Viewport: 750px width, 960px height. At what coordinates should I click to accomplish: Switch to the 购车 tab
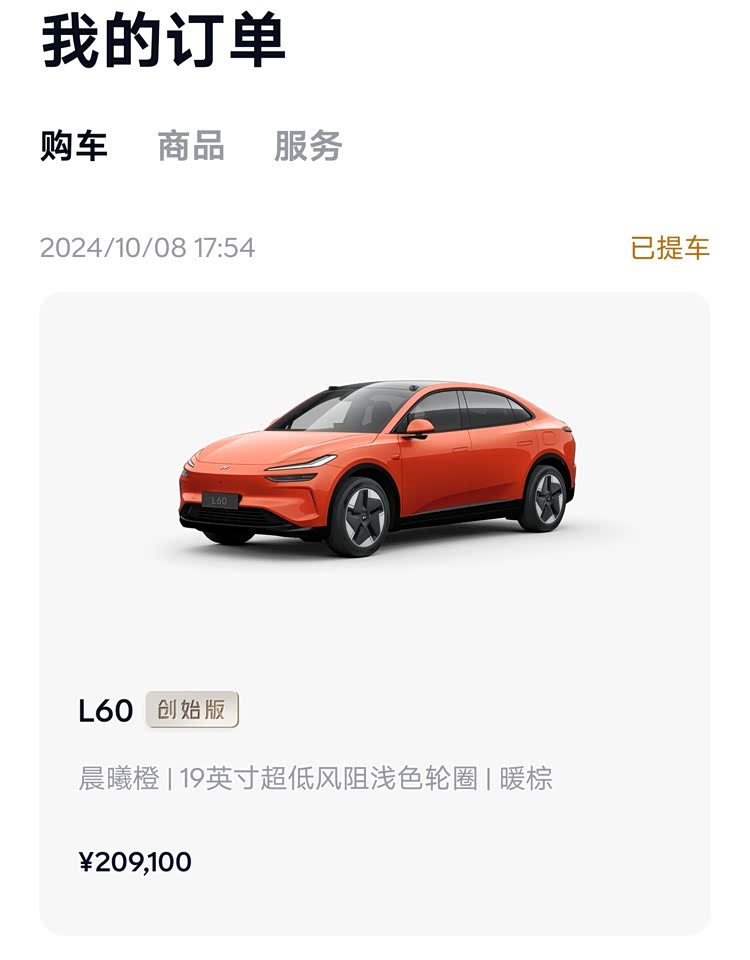pyautogui.click(x=74, y=146)
